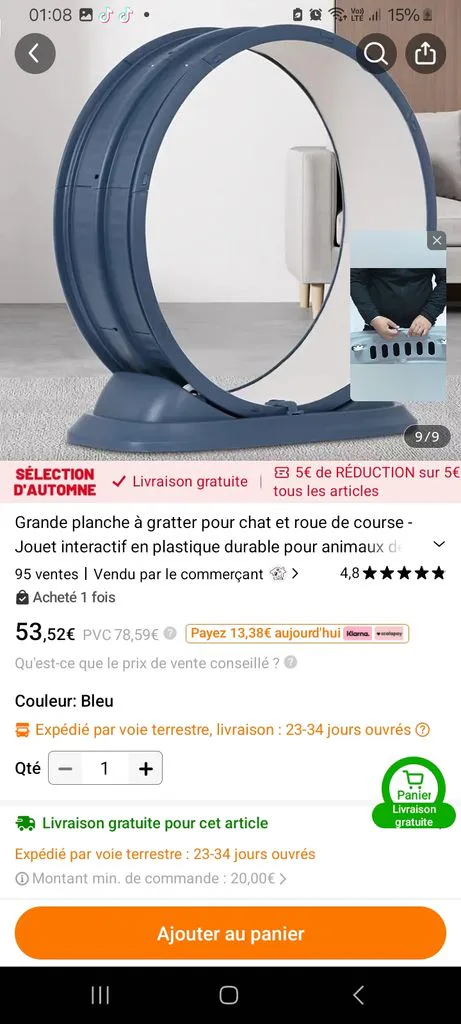Increase the quantity by one
The width and height of the screenshot is (461, 1024).
coord(146,769)
